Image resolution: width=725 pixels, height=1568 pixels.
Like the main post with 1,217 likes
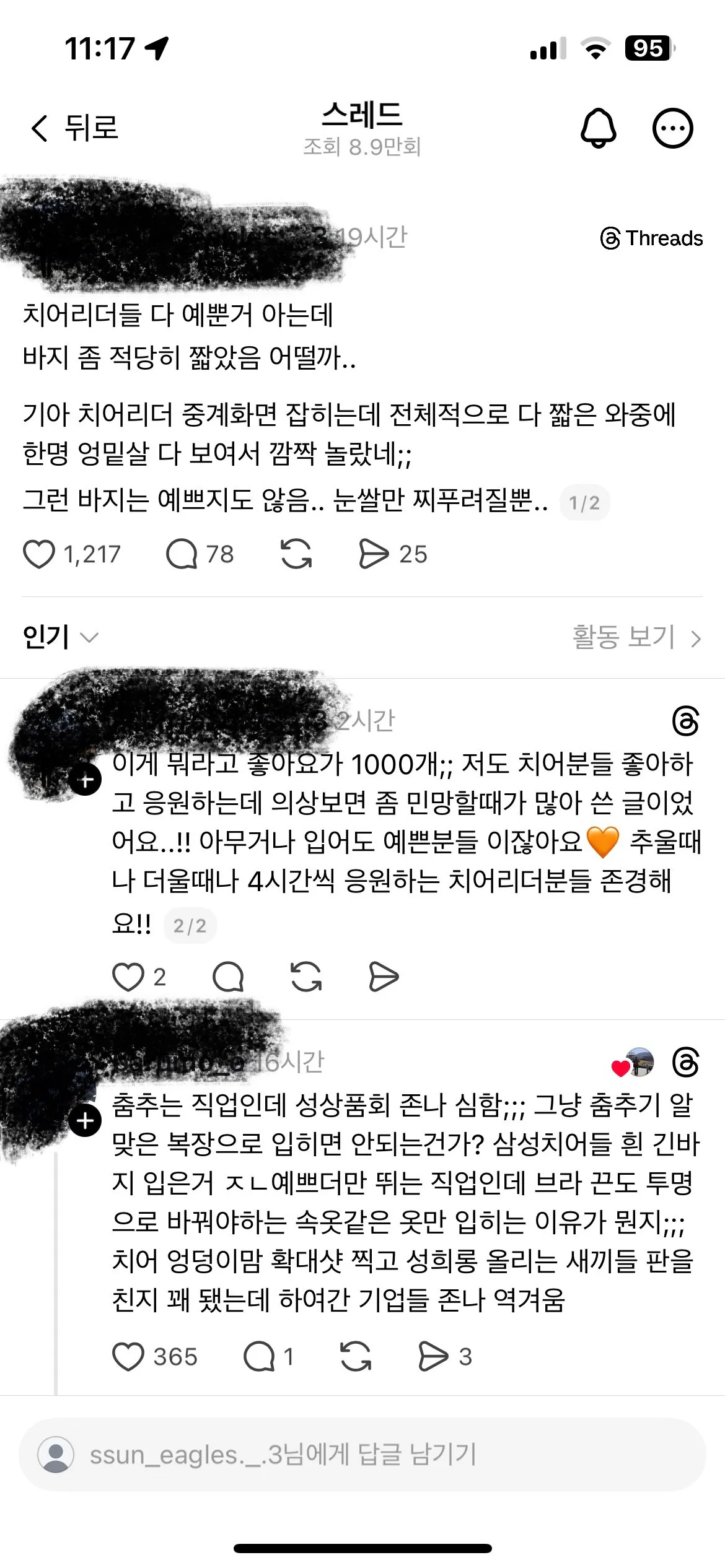[x=39, y=554]
